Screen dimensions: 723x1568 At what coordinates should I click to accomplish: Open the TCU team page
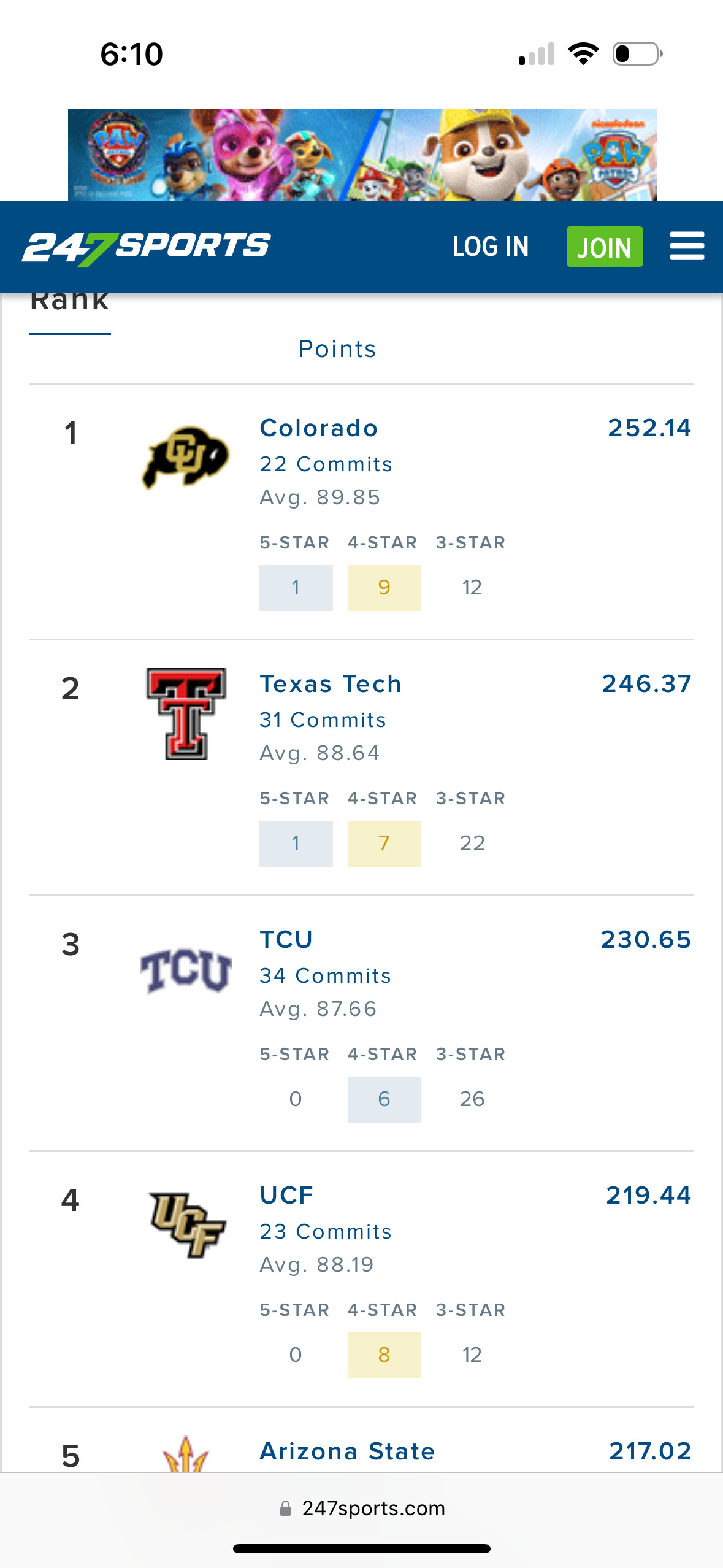pyautogui.click(x=286, y=940)
